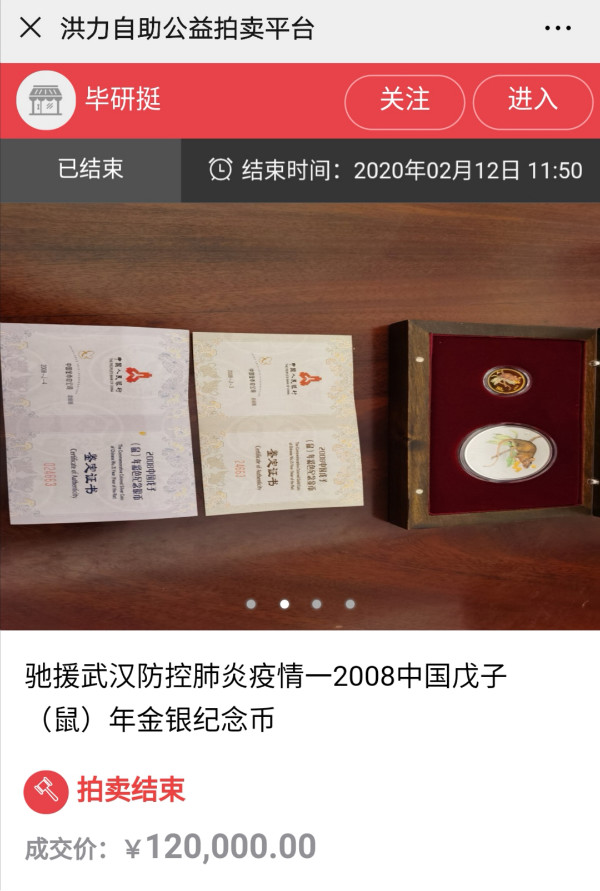Jump to the third photo indicator dot
This screenshot has height=891, width=600.
(x=317, y=604)
